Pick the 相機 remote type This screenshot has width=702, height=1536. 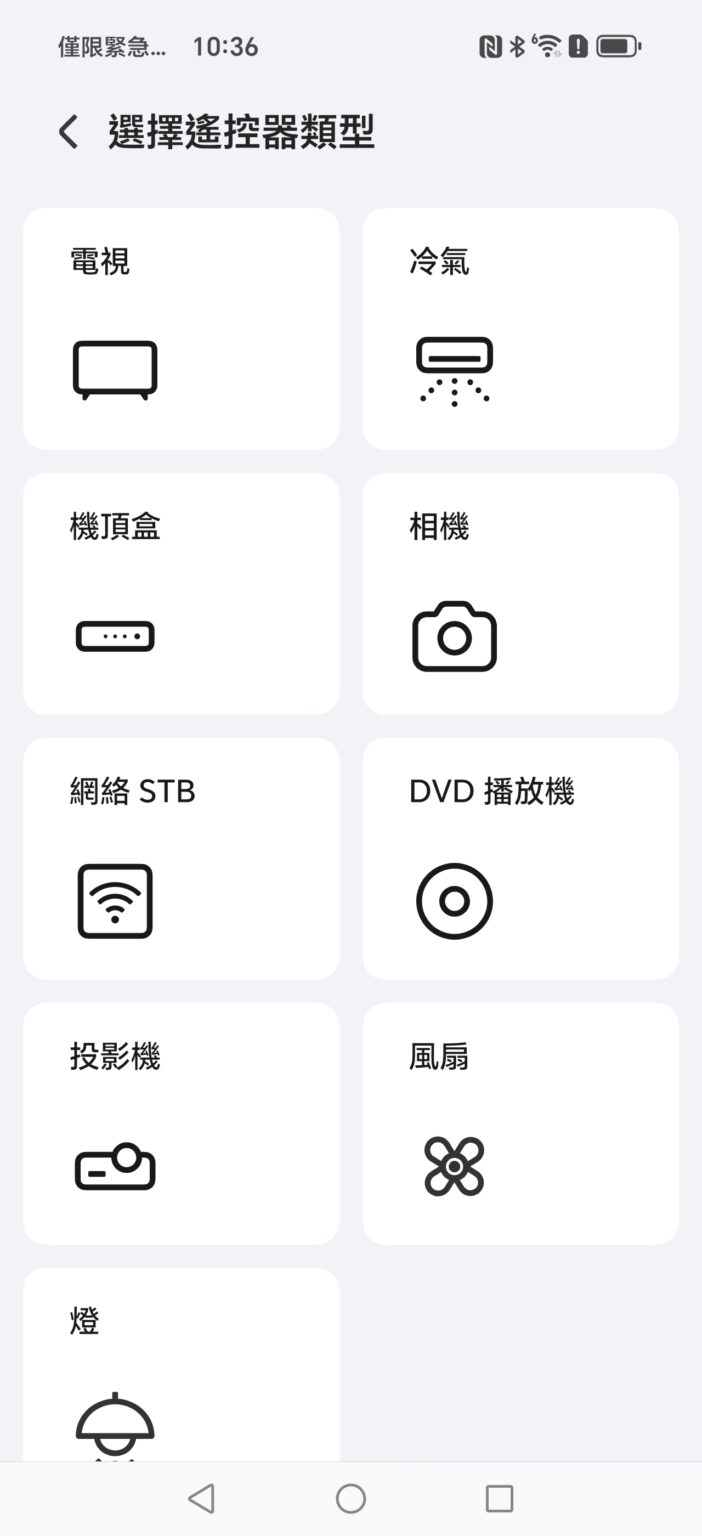[x=520, y=593]
